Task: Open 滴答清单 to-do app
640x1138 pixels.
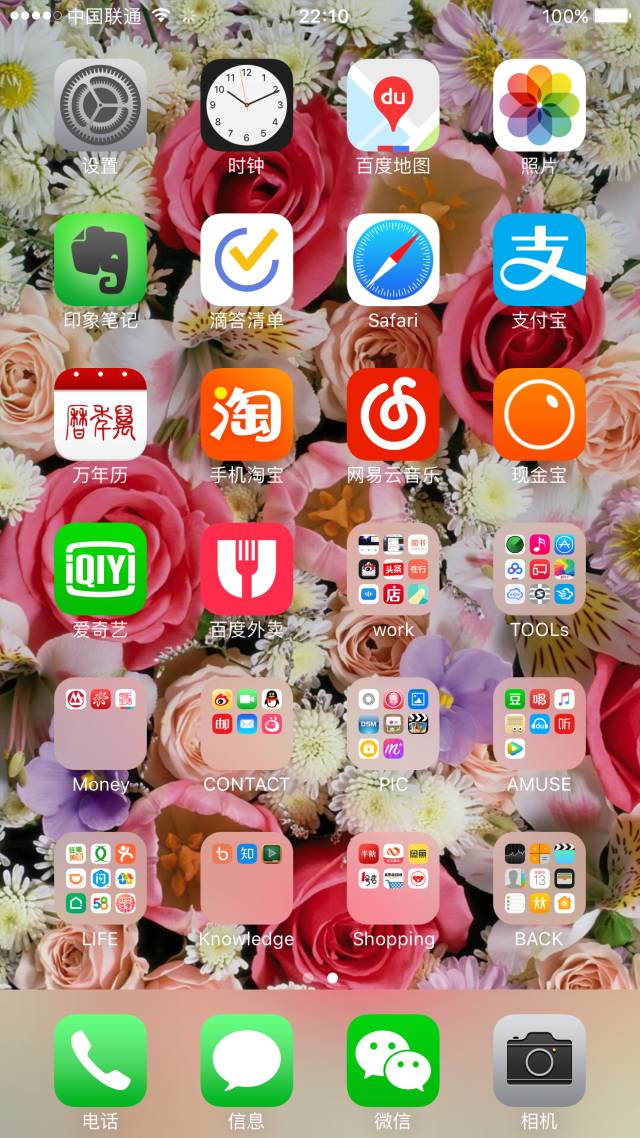Action: tap(246, 260)
